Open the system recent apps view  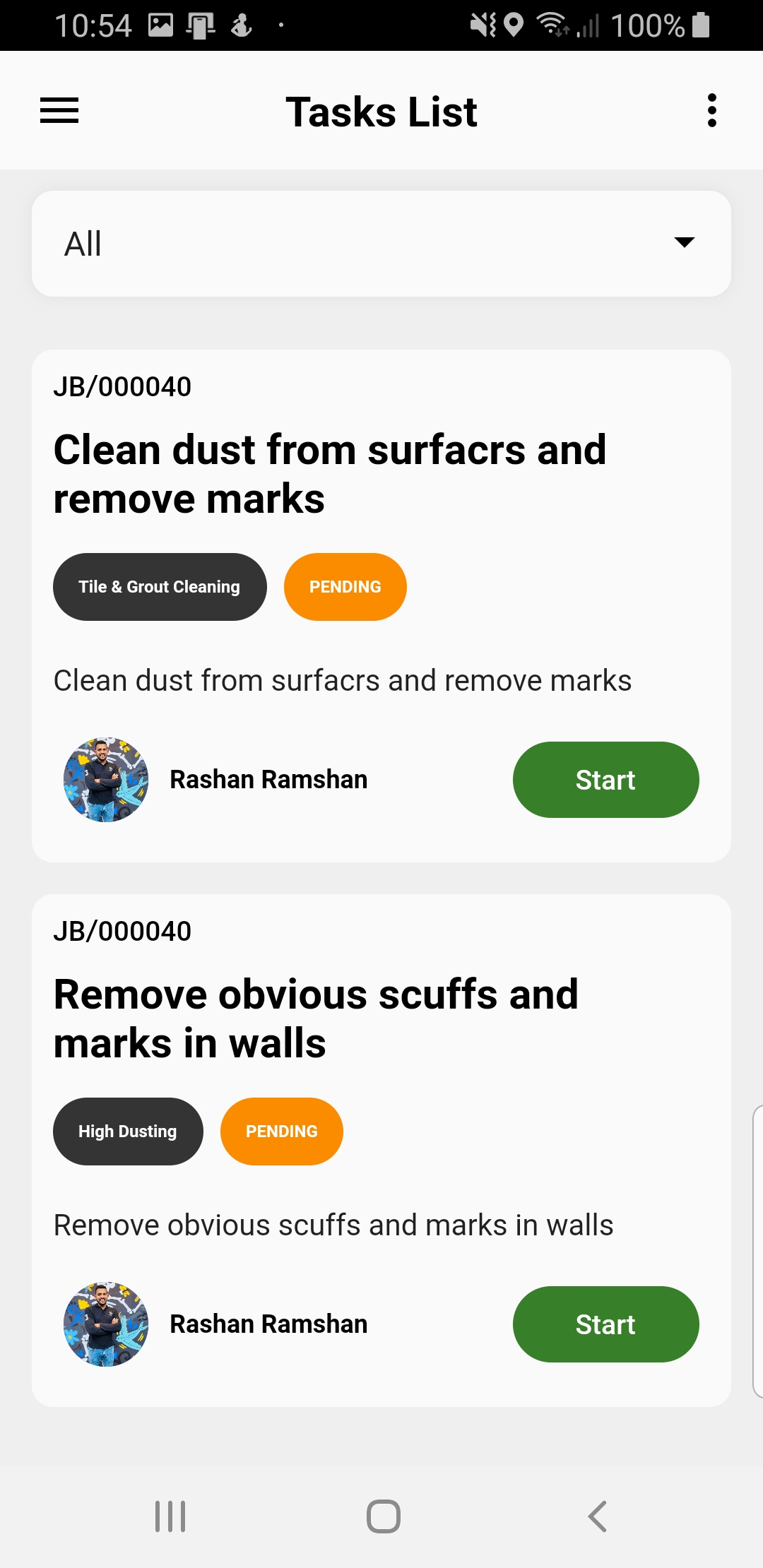(x=170, y=1516)
